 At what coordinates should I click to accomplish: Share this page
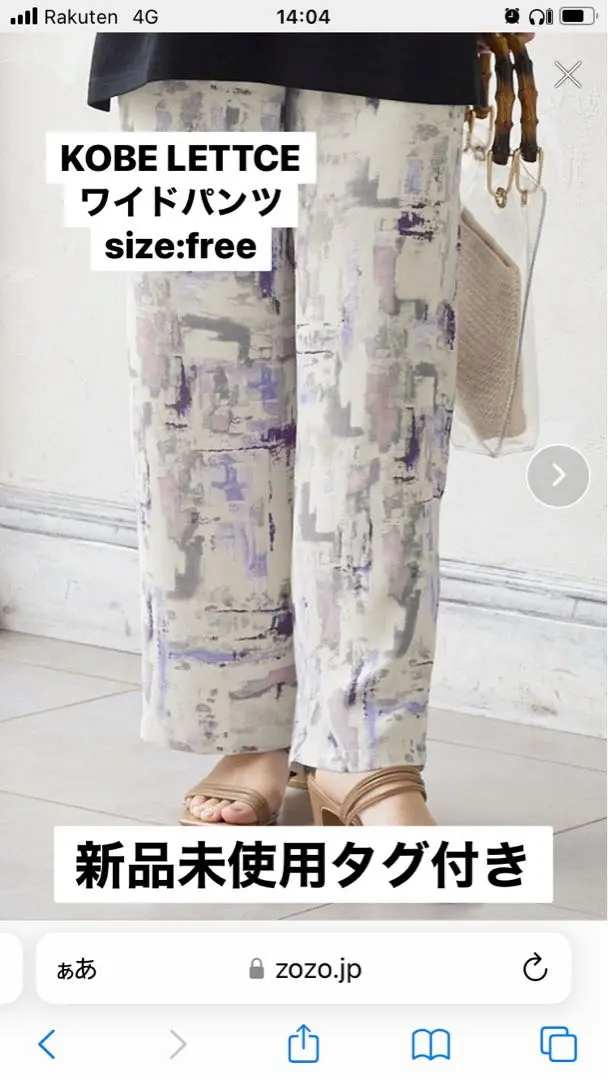click(303, 1044)
